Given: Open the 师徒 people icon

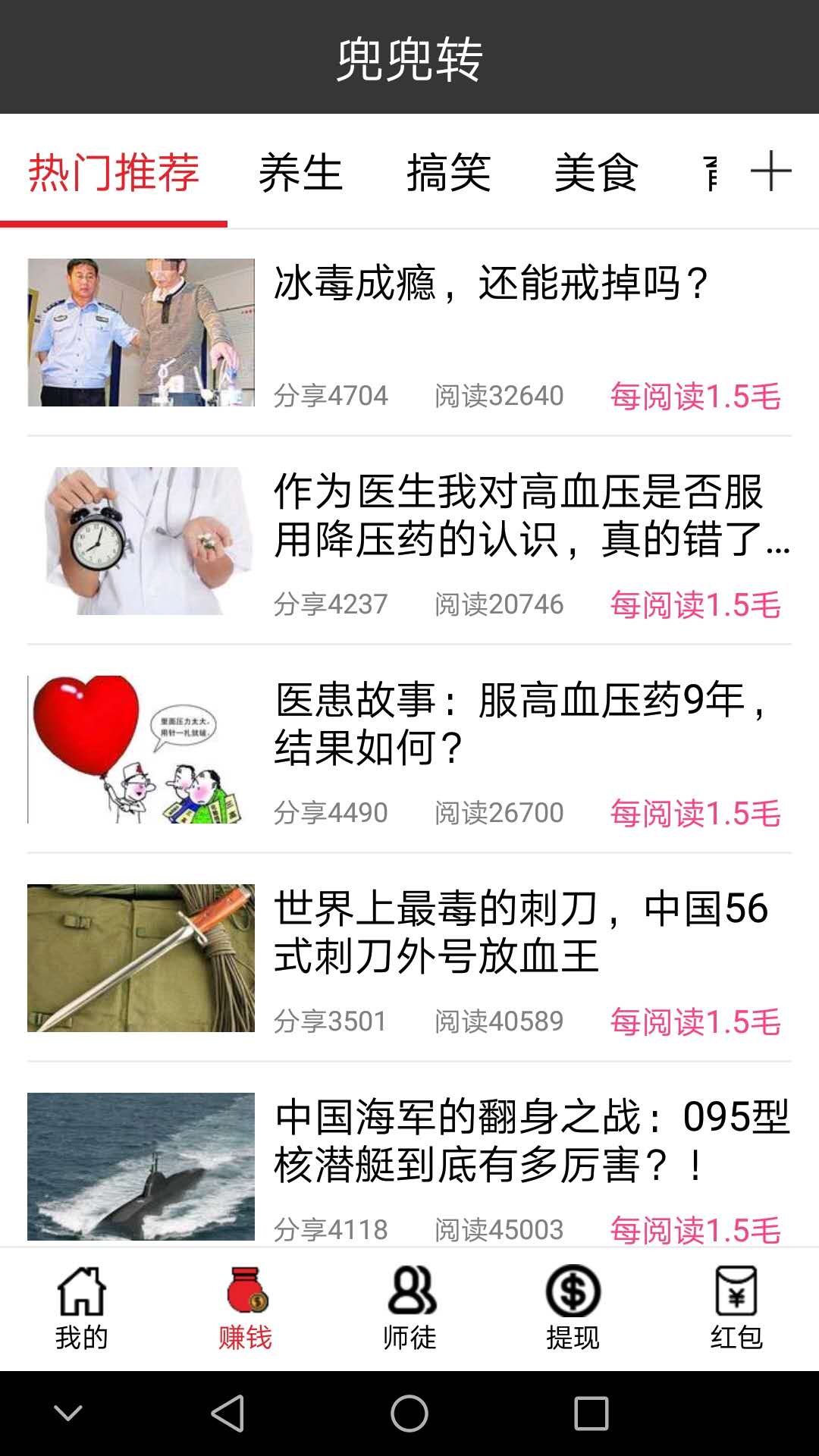Looking at the screenshot, I should tap(409, 1297).
